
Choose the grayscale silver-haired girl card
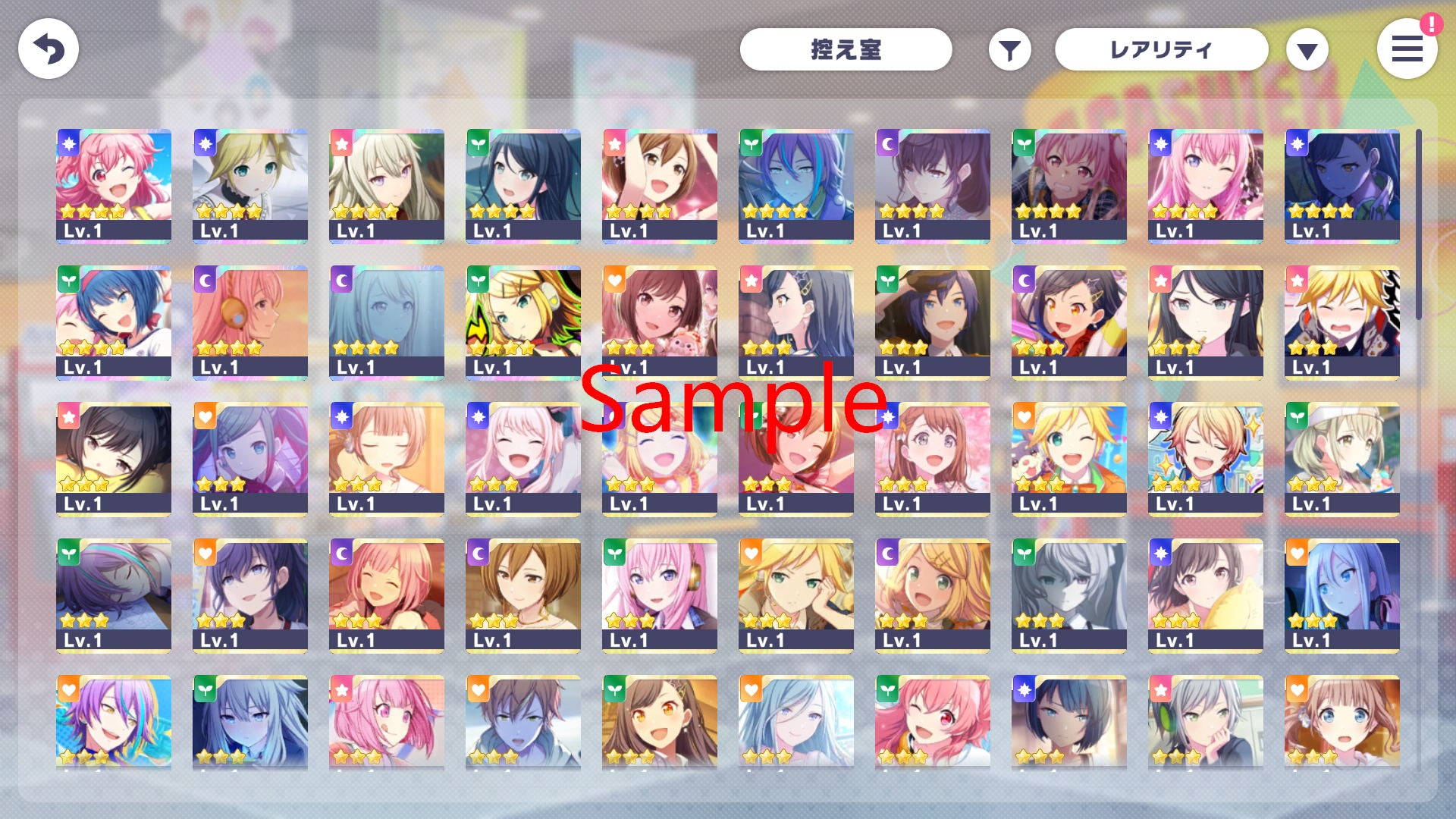pyautogui.click(x=1069, y=595)
